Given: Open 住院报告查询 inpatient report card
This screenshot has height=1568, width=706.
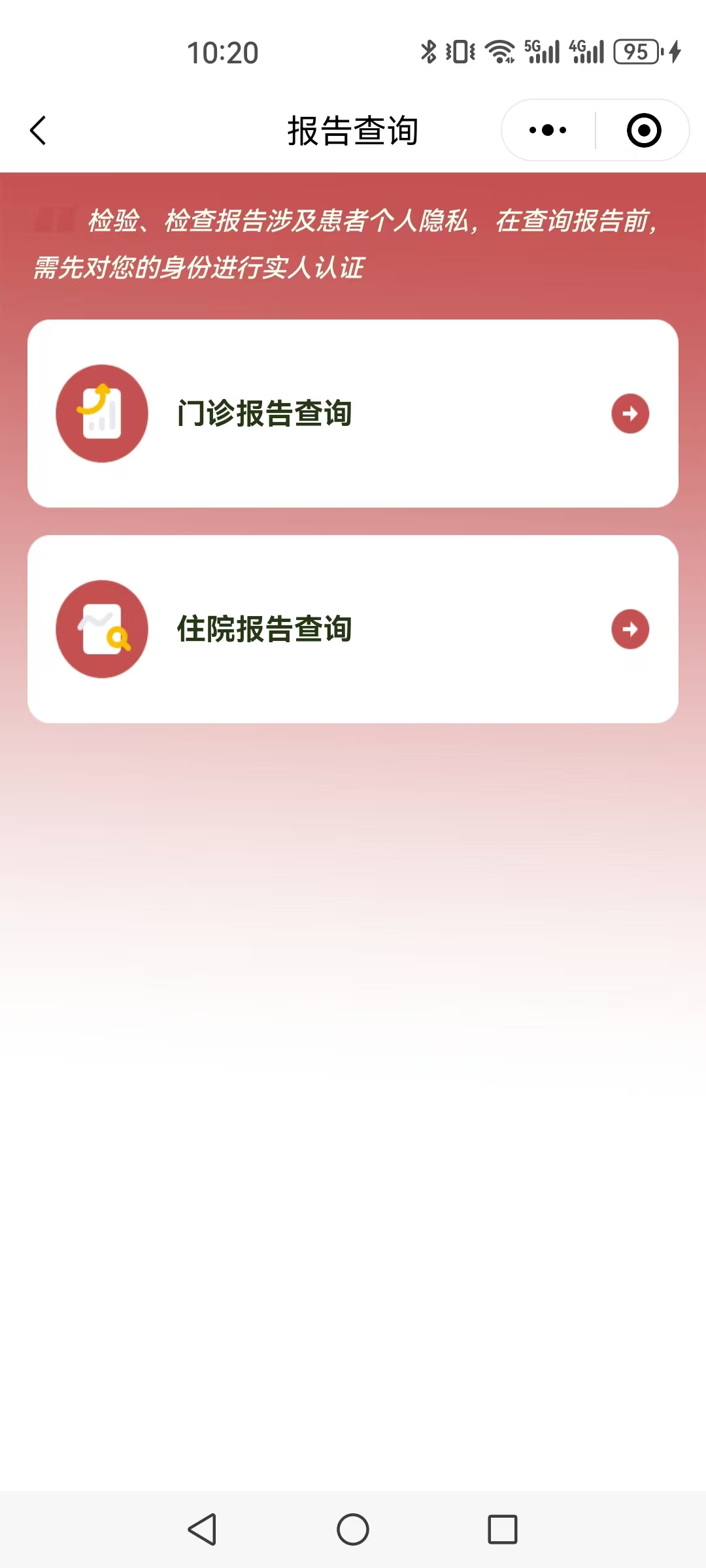Looking at the screenshot, I should (x=353, y=629).
